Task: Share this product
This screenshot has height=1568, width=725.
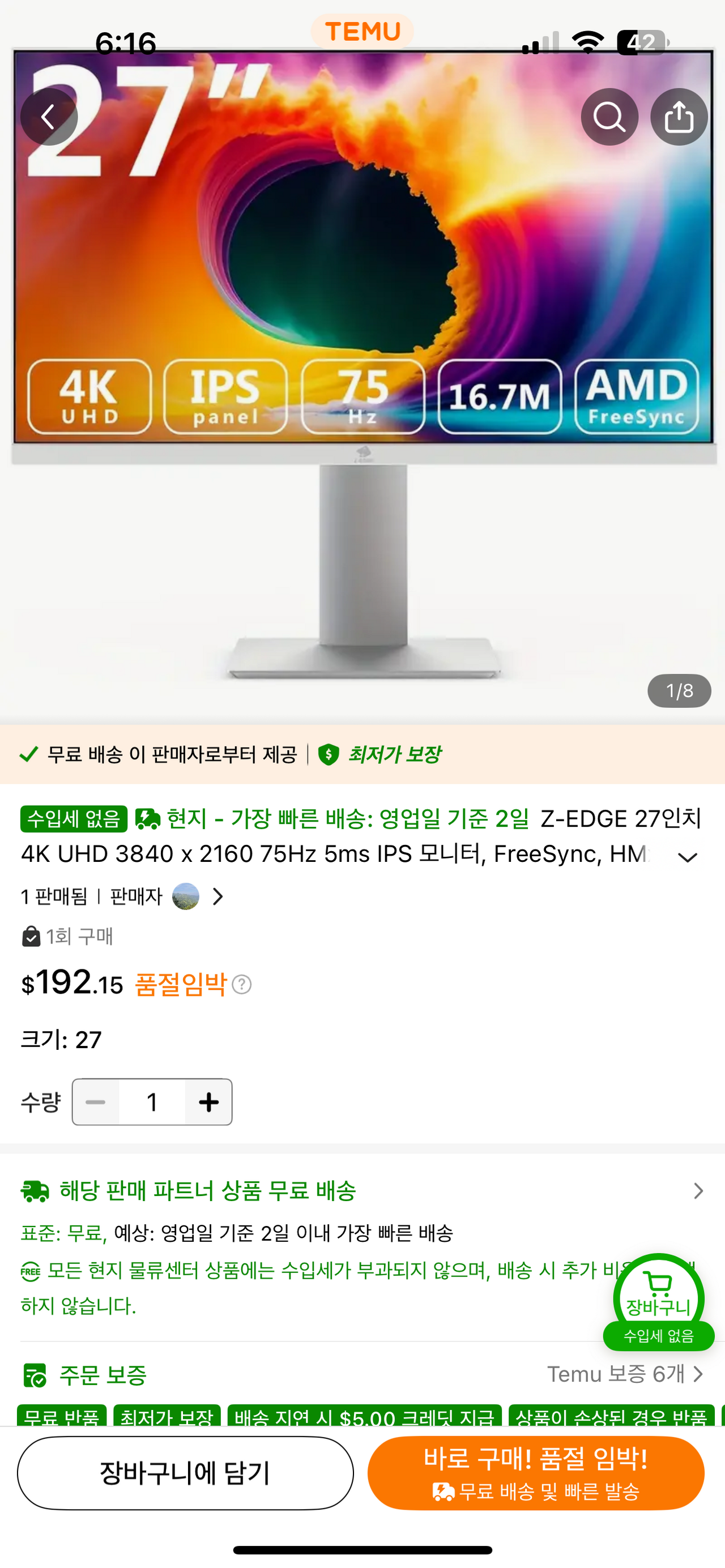Action: (x=679, y=116)
